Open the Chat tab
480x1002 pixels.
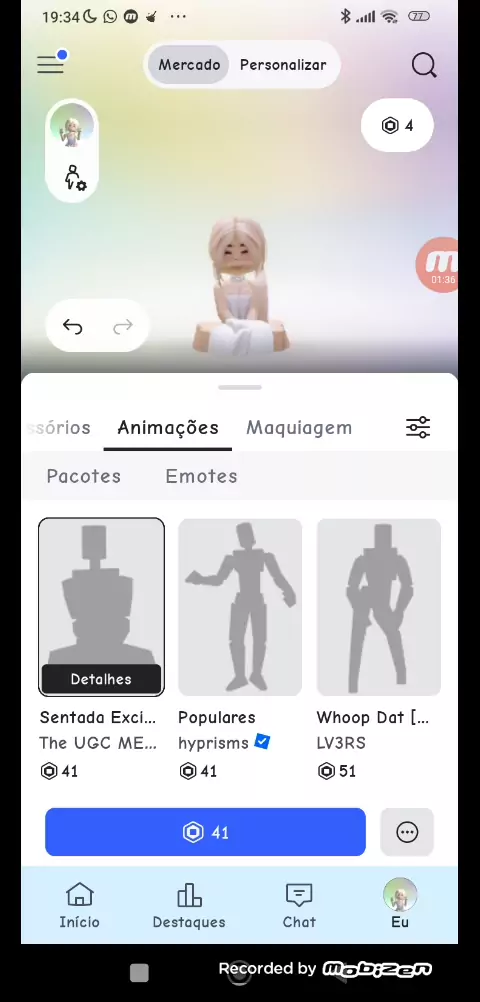coord(299,905)
